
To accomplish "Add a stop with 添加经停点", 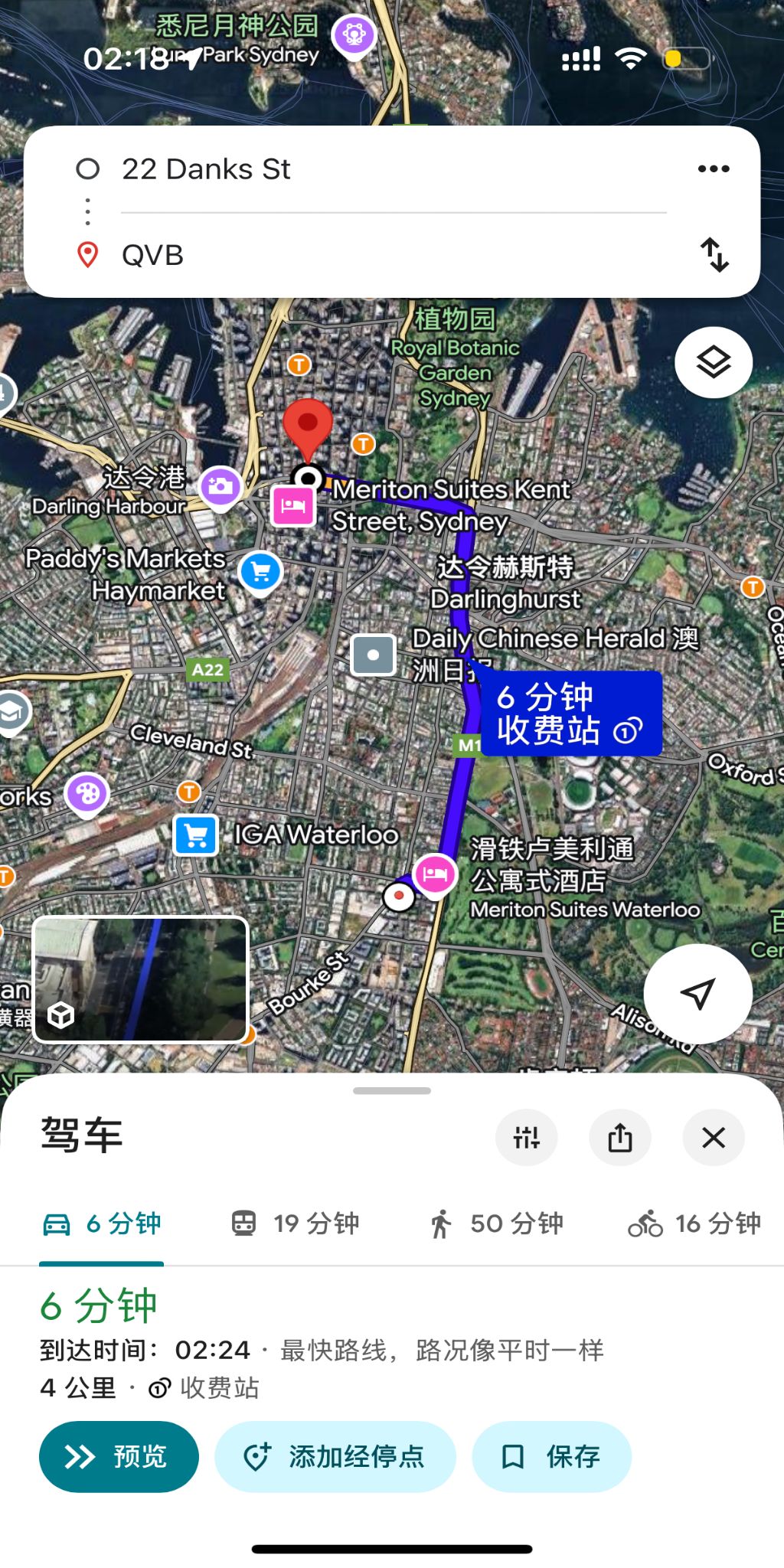I will tap(335, 1456).
